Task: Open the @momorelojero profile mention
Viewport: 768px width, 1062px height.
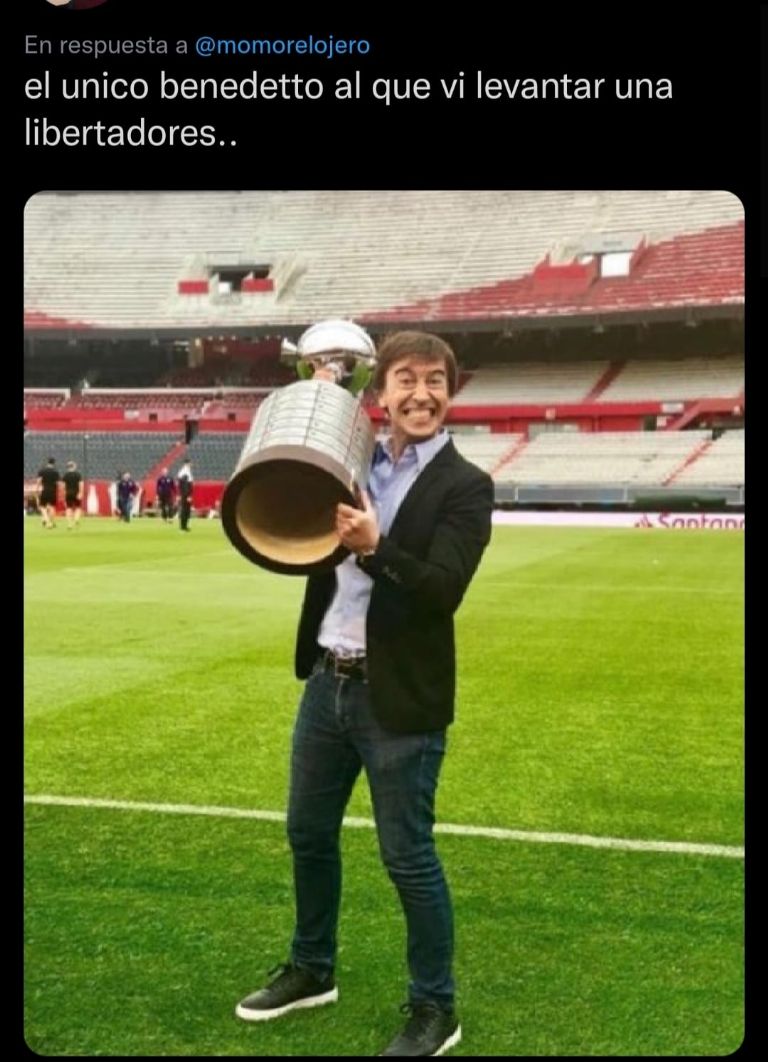Action: point(283,45)
